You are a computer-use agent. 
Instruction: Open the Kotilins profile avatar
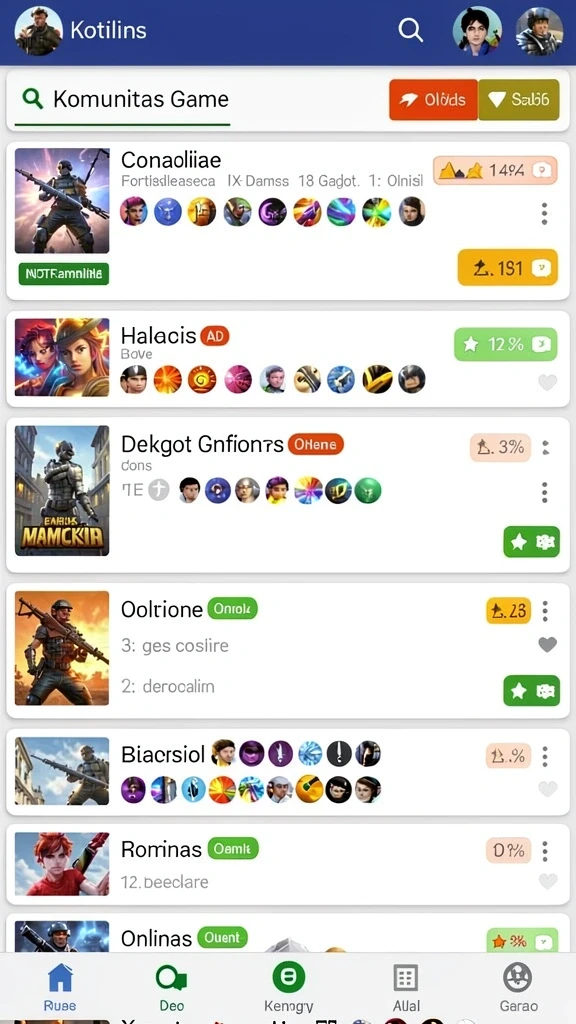[39, 30]
